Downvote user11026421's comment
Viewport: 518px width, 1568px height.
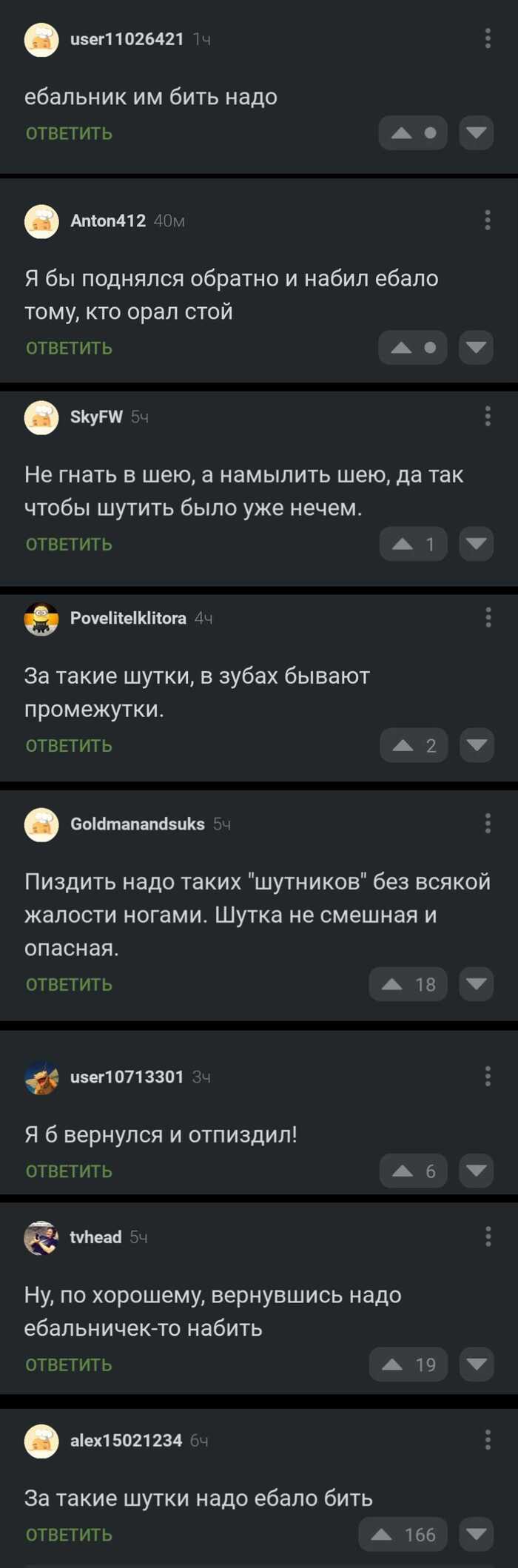477,133
